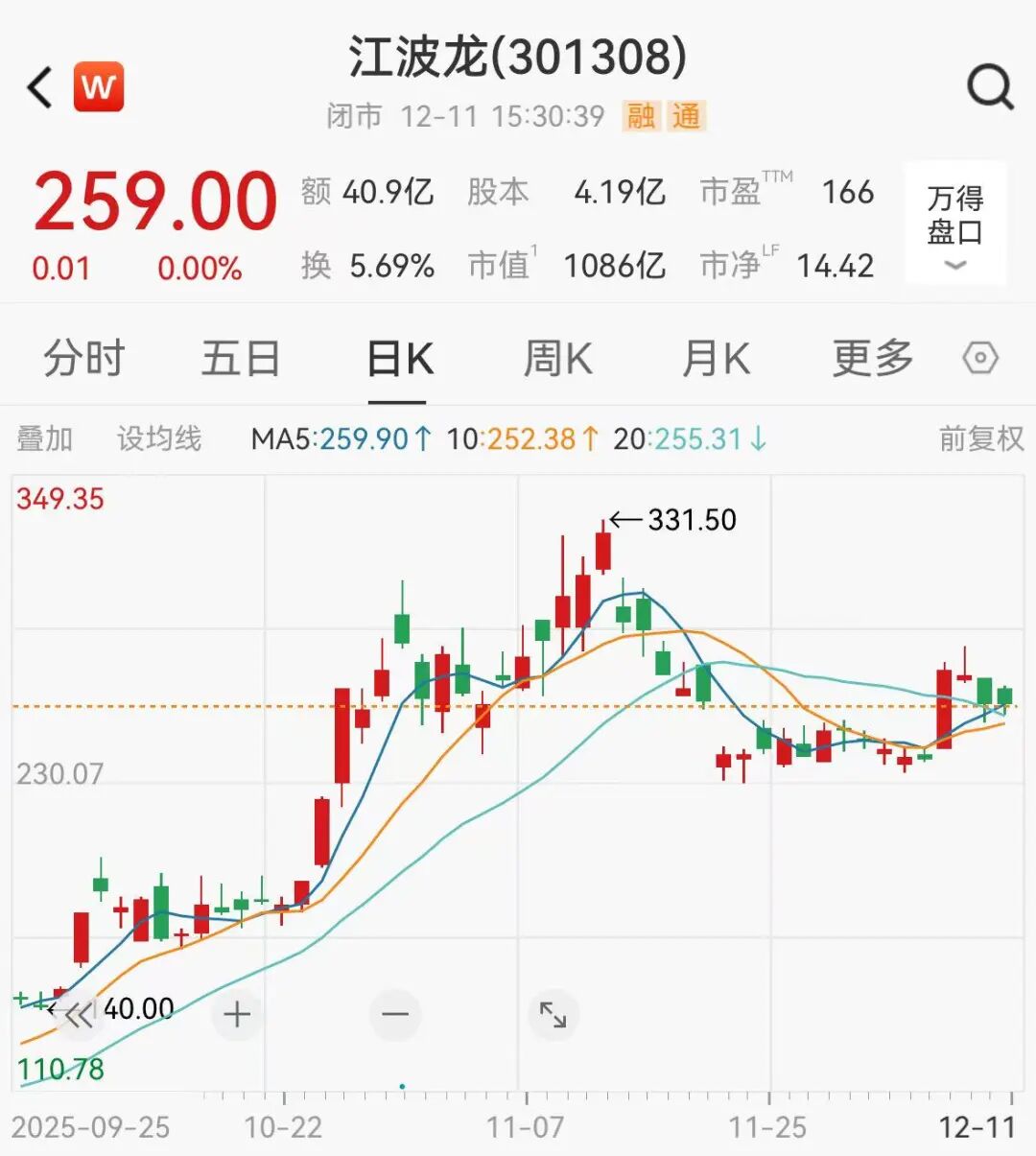Go back using the top-left arrow

[x=40, y=87]
